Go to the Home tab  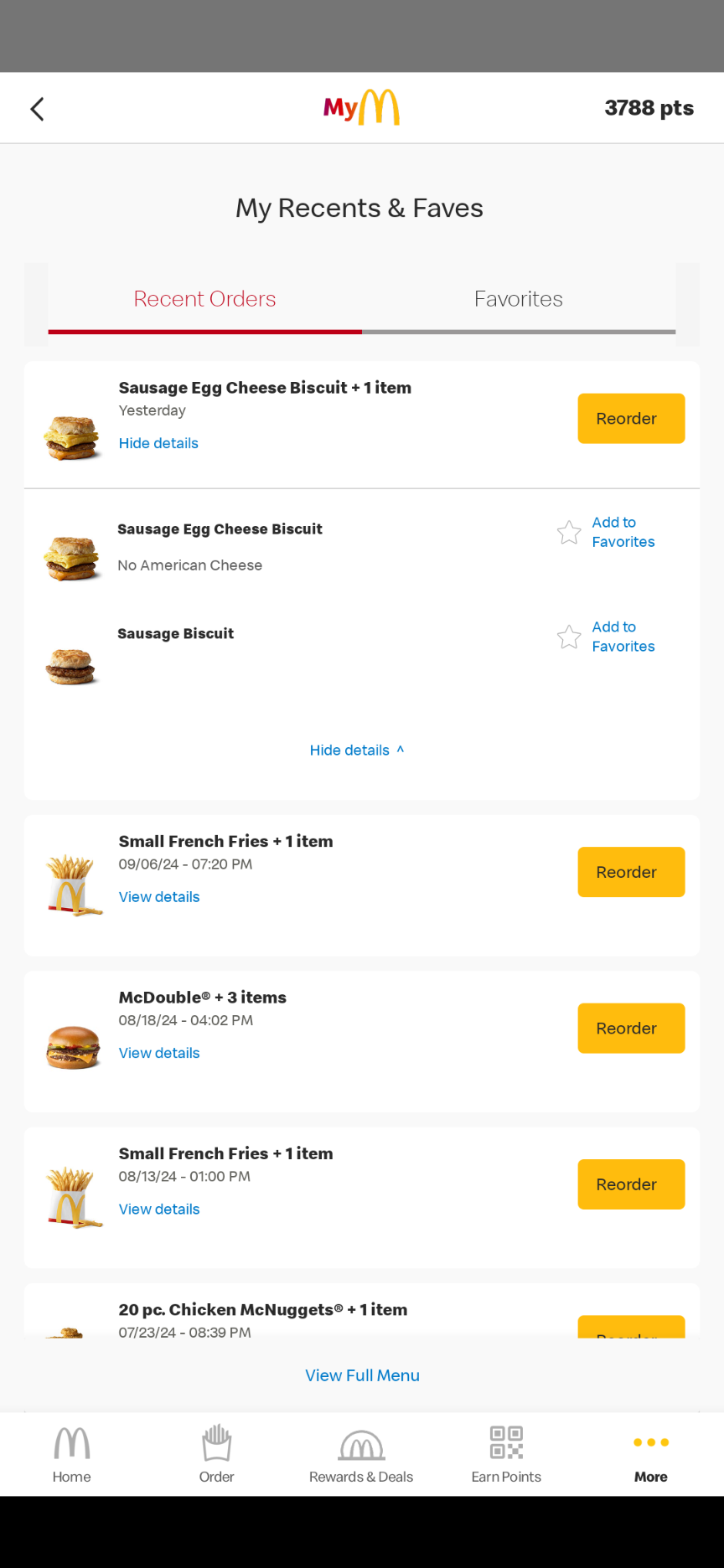(x=72, y=1454)
